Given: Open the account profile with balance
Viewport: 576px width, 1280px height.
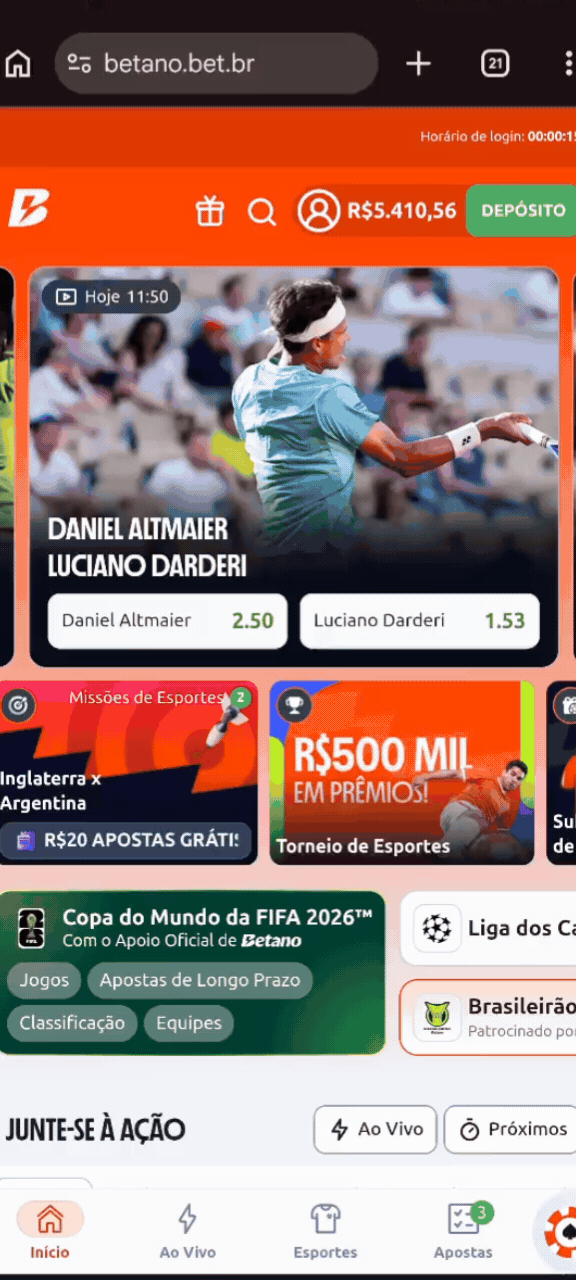Looking at the screenshot, I should point(377,211).
